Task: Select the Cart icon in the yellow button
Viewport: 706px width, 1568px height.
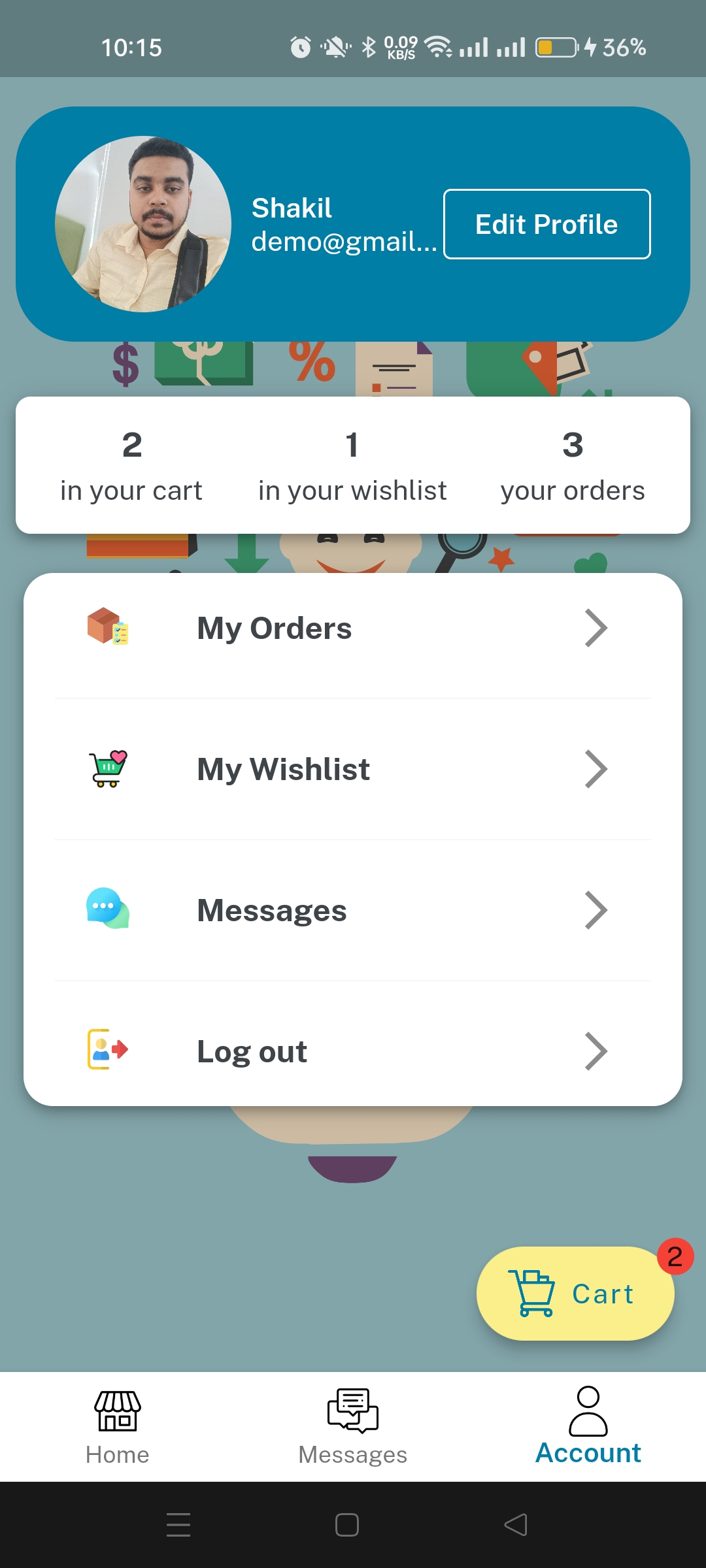Action: coord(531,1292)
